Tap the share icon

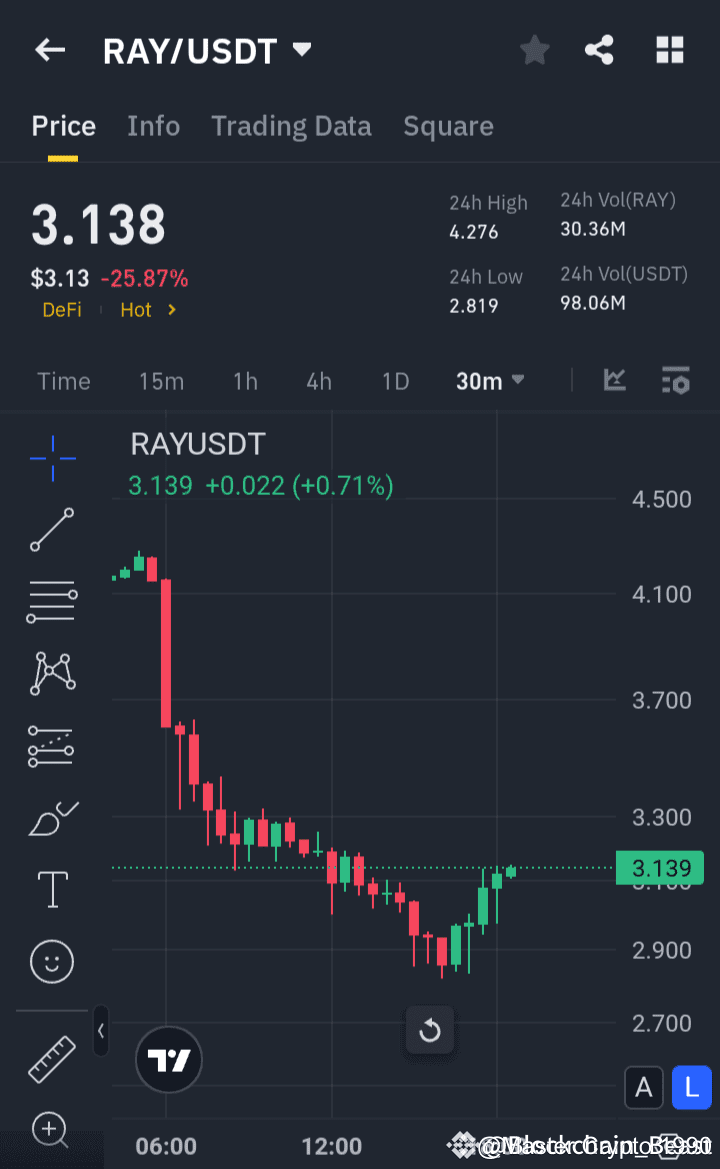pos(600,49)
